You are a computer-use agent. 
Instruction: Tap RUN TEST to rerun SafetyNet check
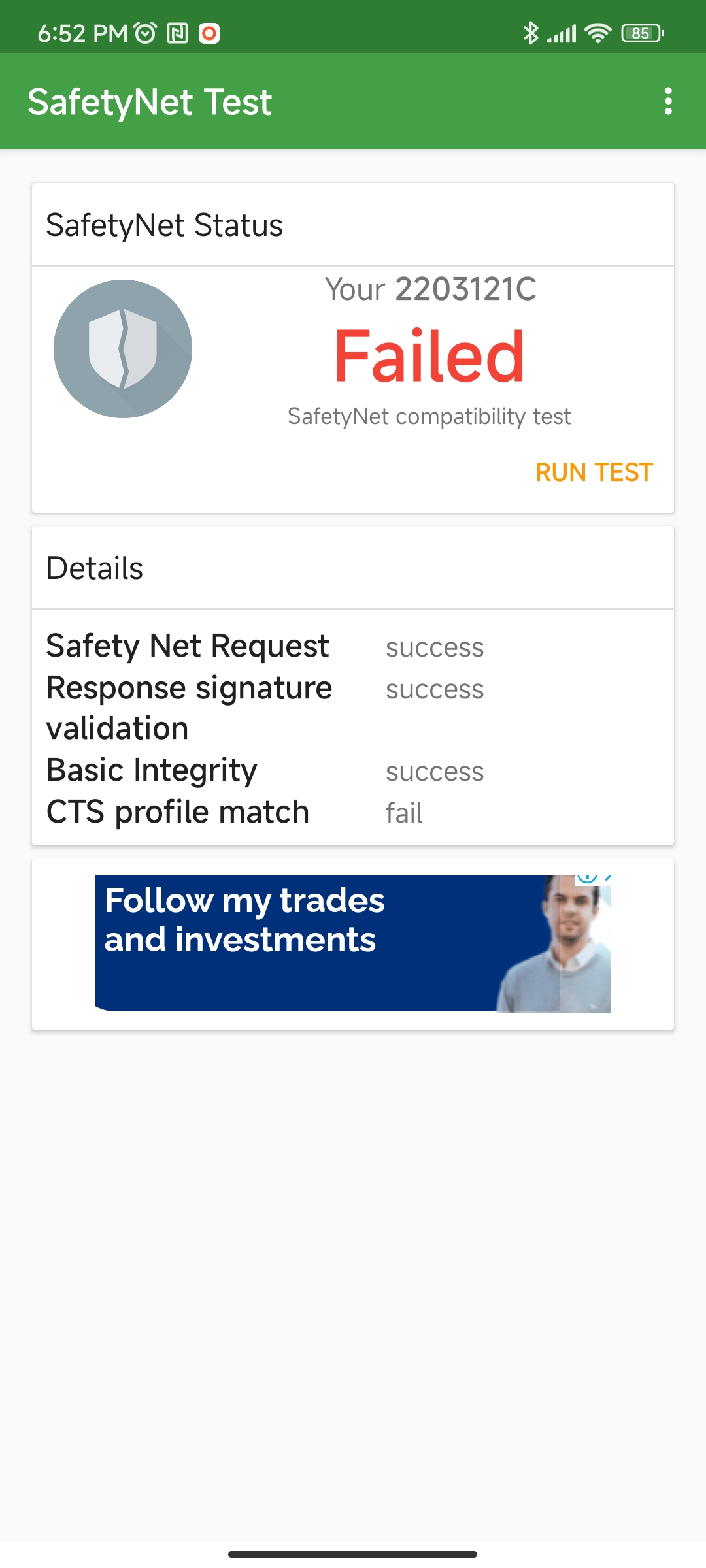click(x=594, y=472)
